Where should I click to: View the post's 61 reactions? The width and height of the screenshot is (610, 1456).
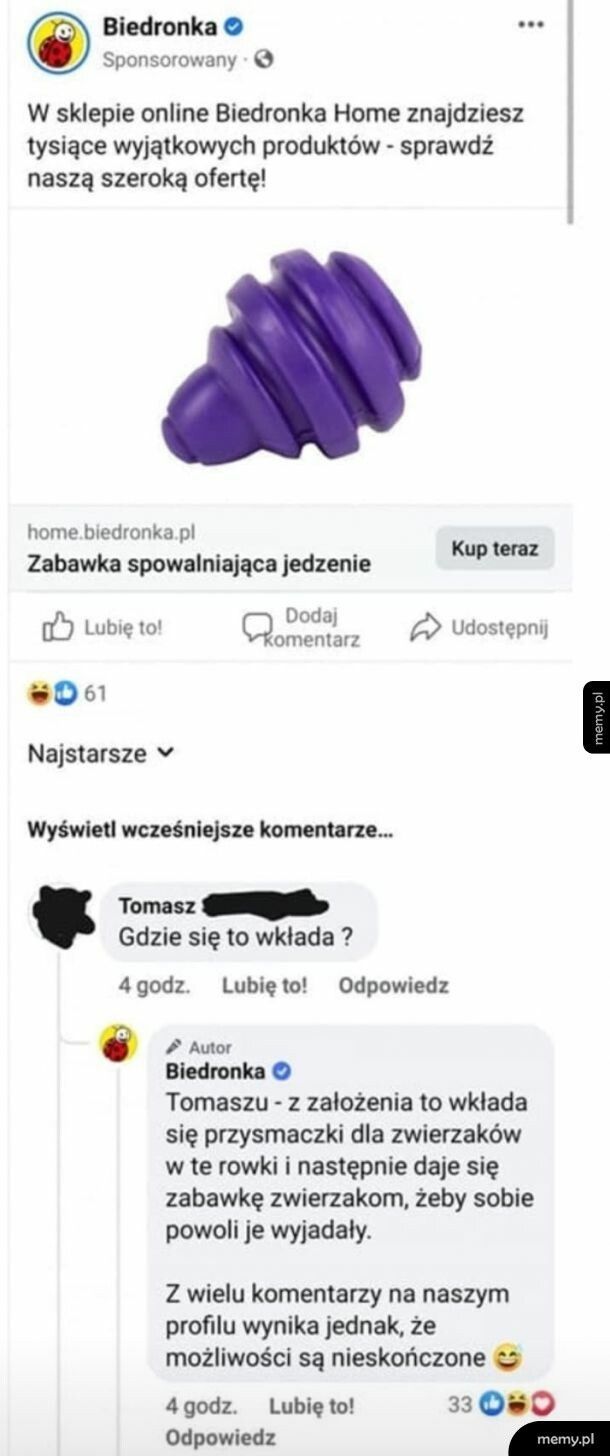coord(68,693)
